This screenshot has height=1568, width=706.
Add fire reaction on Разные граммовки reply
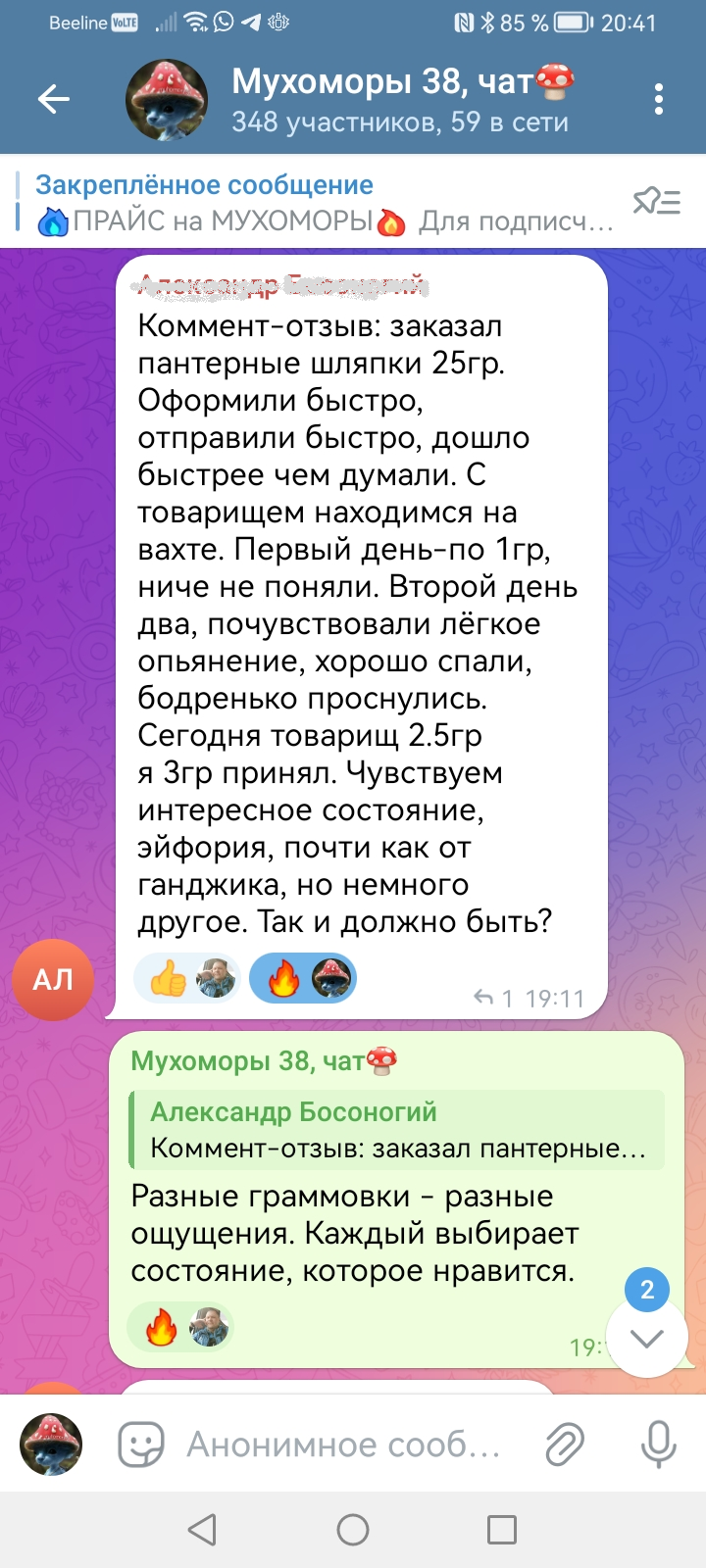point(180,1328)
